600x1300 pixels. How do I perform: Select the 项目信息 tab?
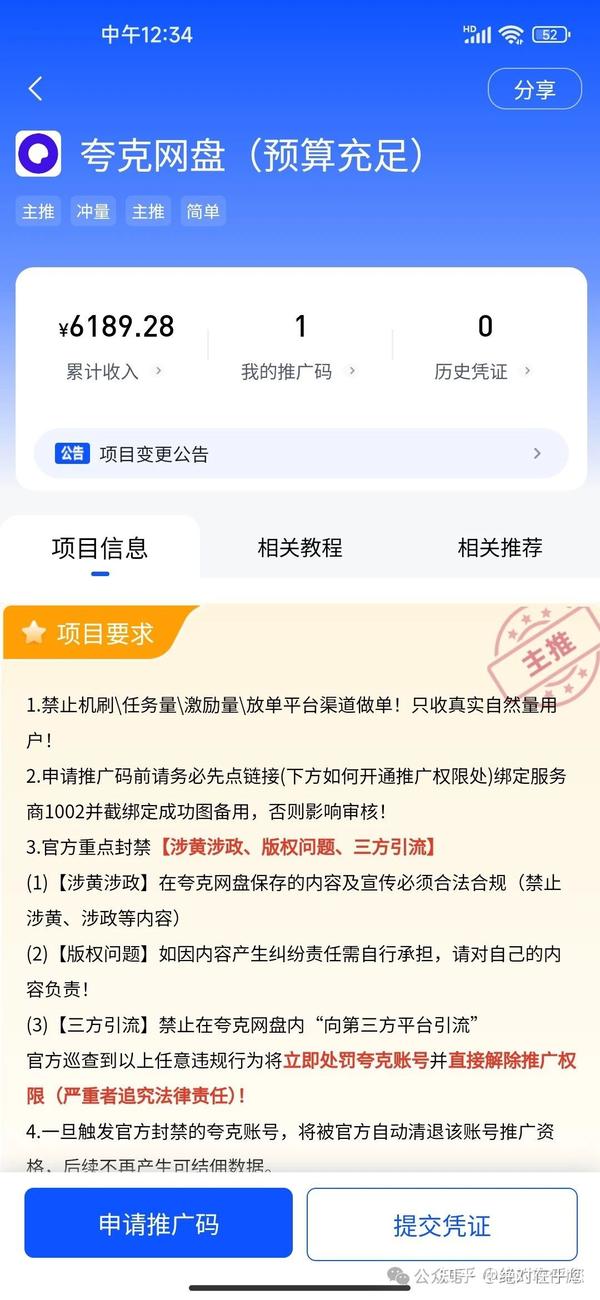click(x=100, y=548)
